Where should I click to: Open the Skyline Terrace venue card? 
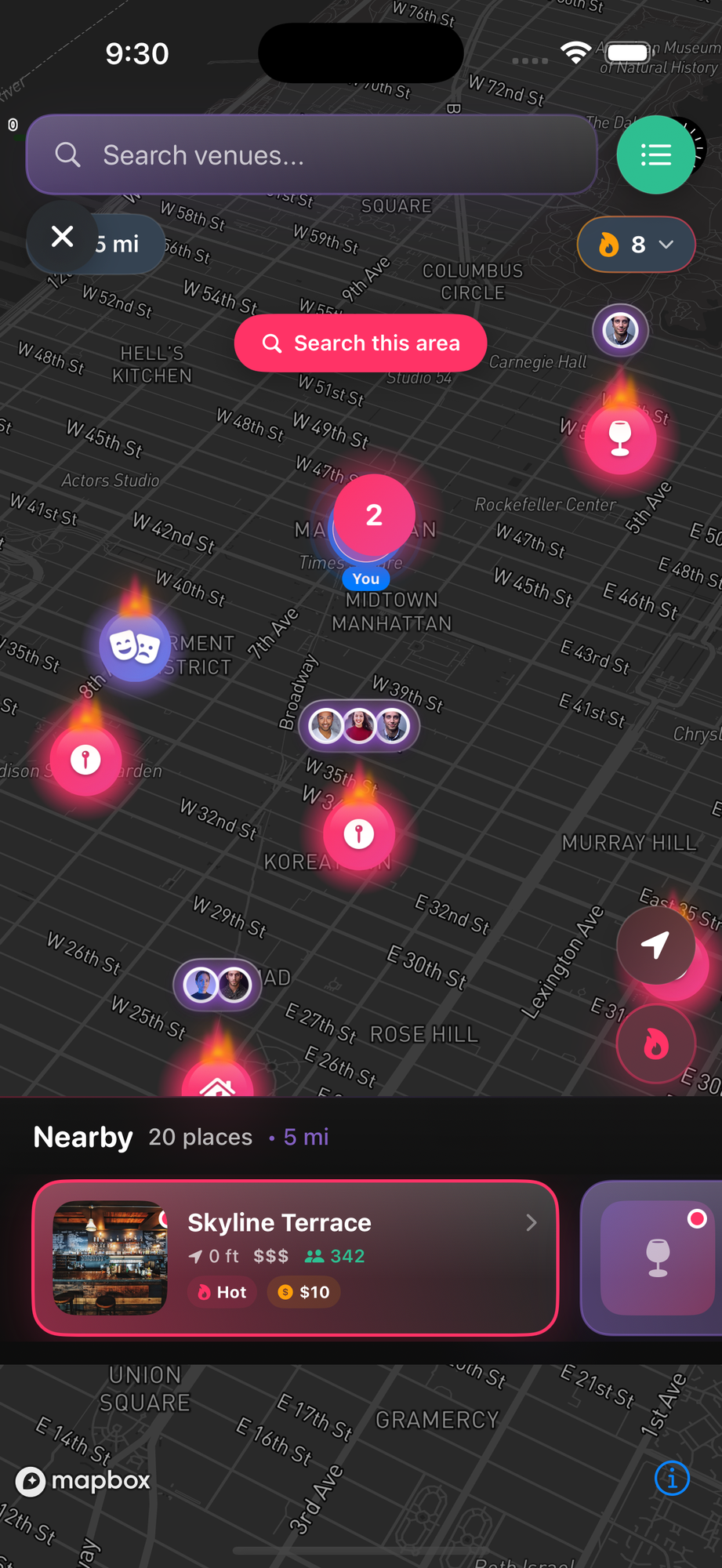295,1258
